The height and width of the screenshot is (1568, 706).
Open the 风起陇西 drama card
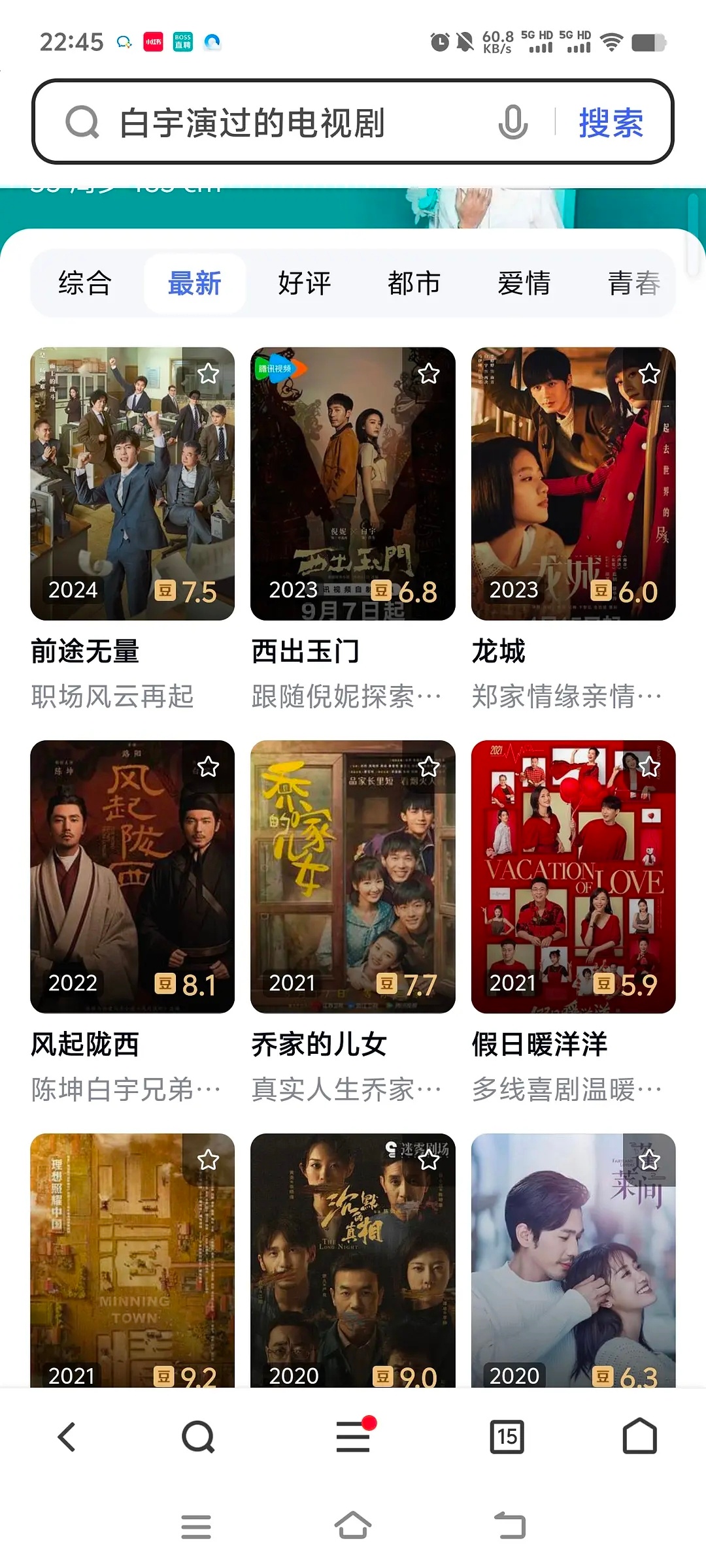coord(132,876)
